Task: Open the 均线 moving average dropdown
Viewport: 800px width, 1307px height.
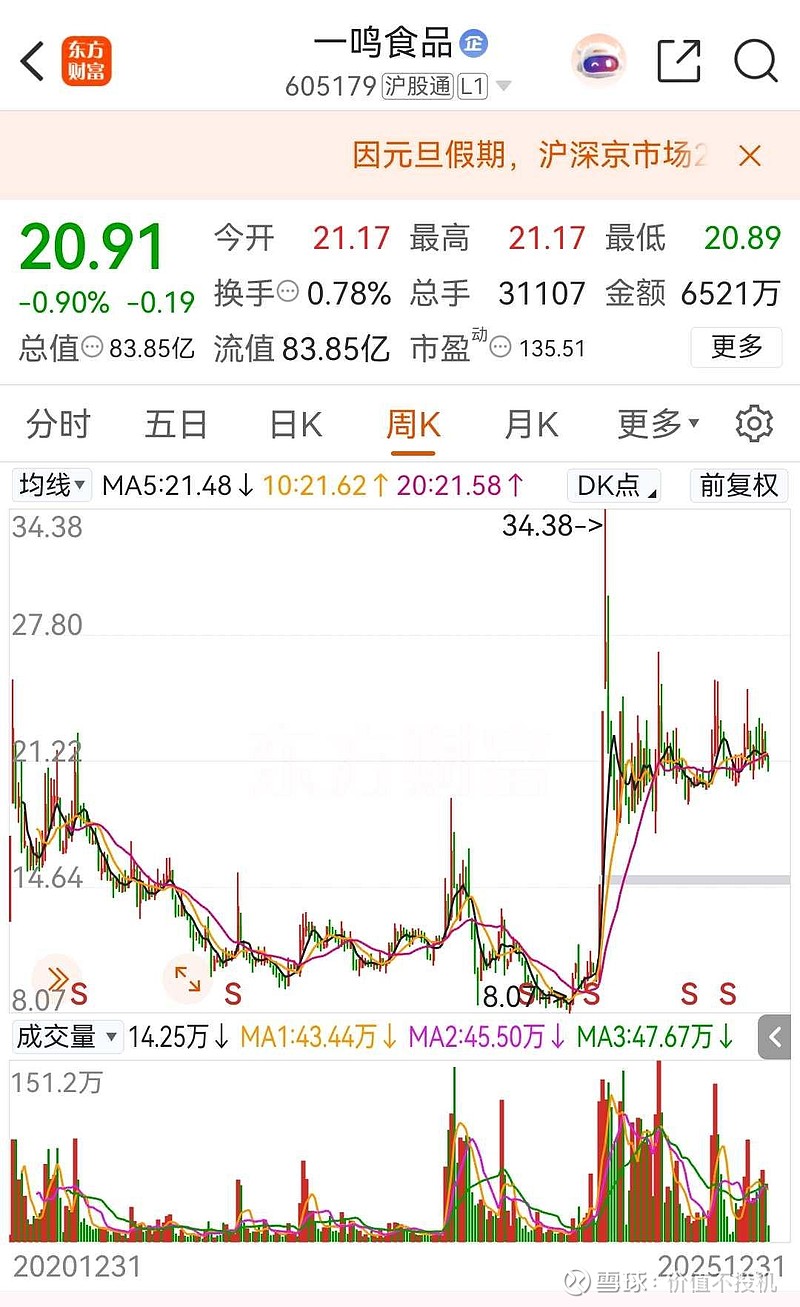Action: (x=50, y=486)
